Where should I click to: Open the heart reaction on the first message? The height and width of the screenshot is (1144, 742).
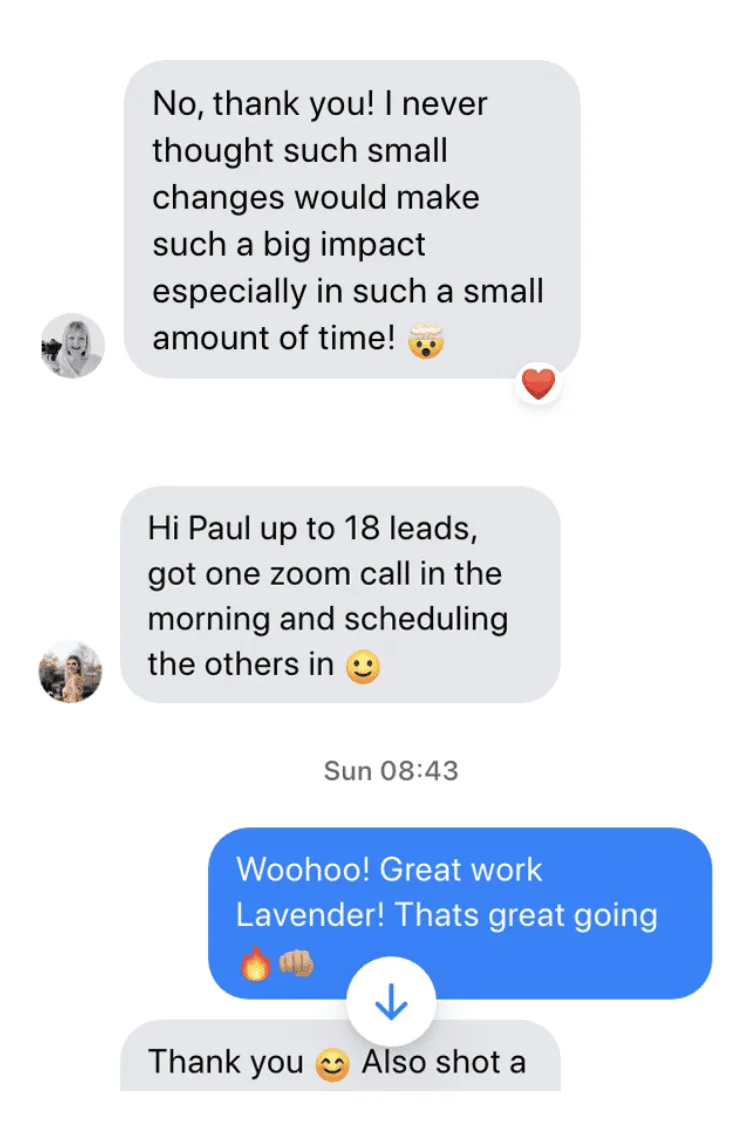(x=538, y=384)
